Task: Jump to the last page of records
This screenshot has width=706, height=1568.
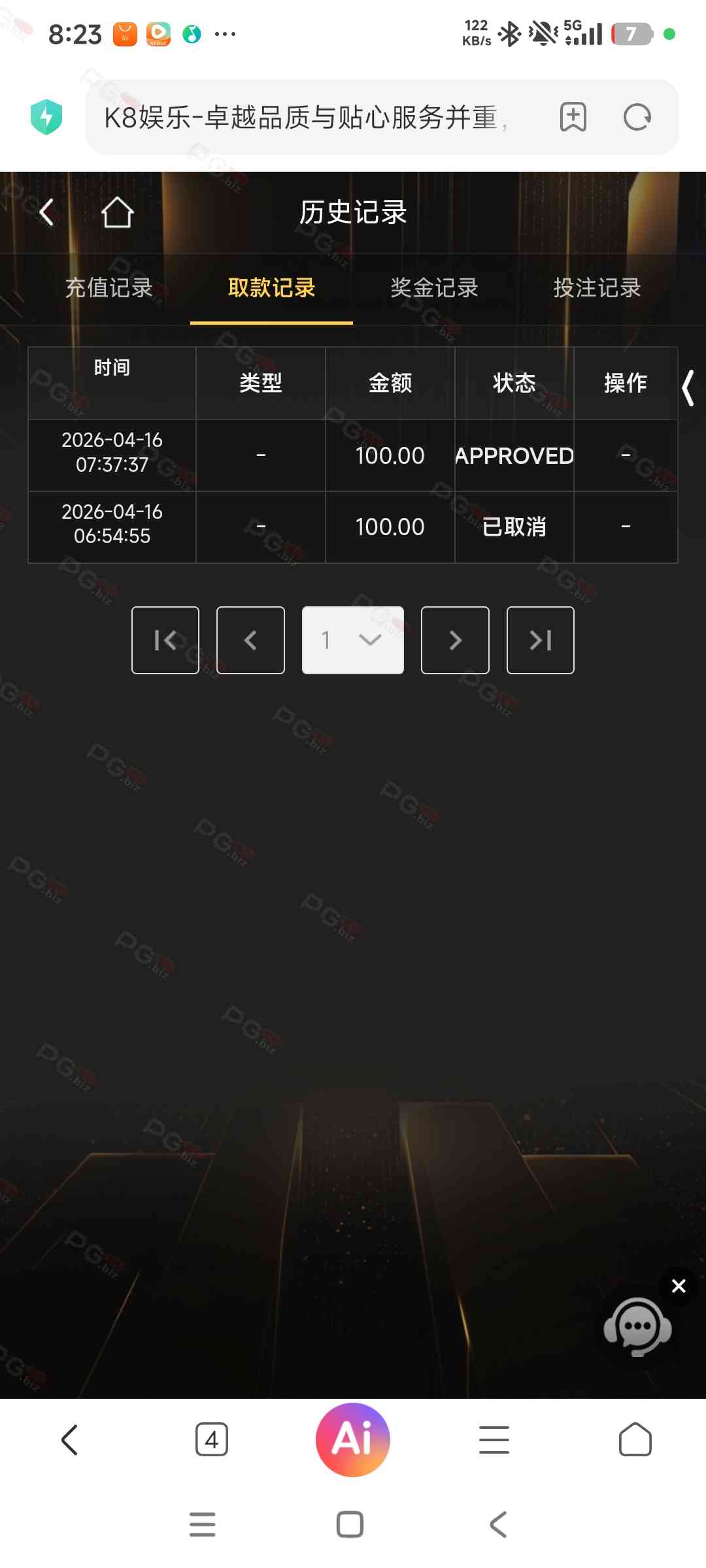Action: [x=540, y=640]
